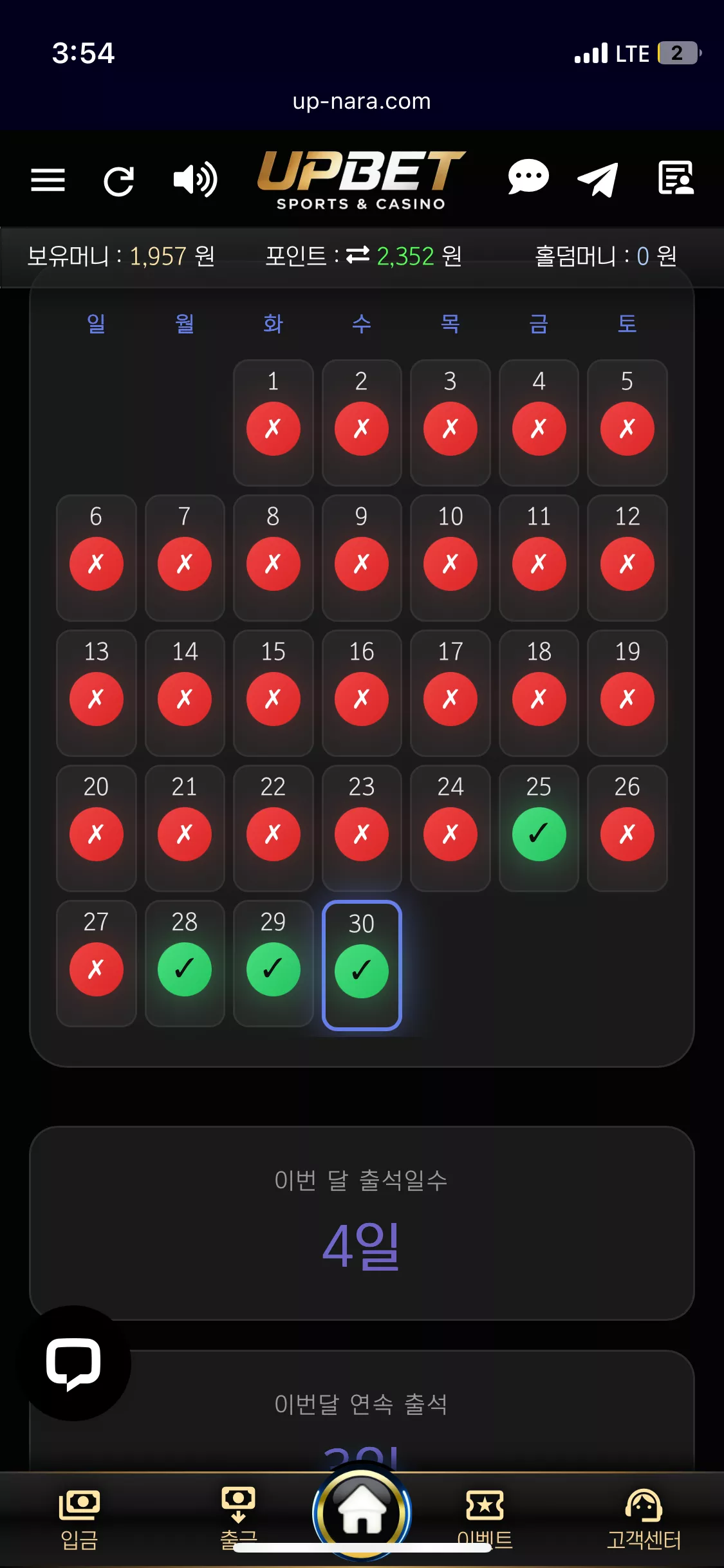Open the chat bubble messages icon
Screen dimensions: 724x1568
pyautogui.click(x=528, y=178)
